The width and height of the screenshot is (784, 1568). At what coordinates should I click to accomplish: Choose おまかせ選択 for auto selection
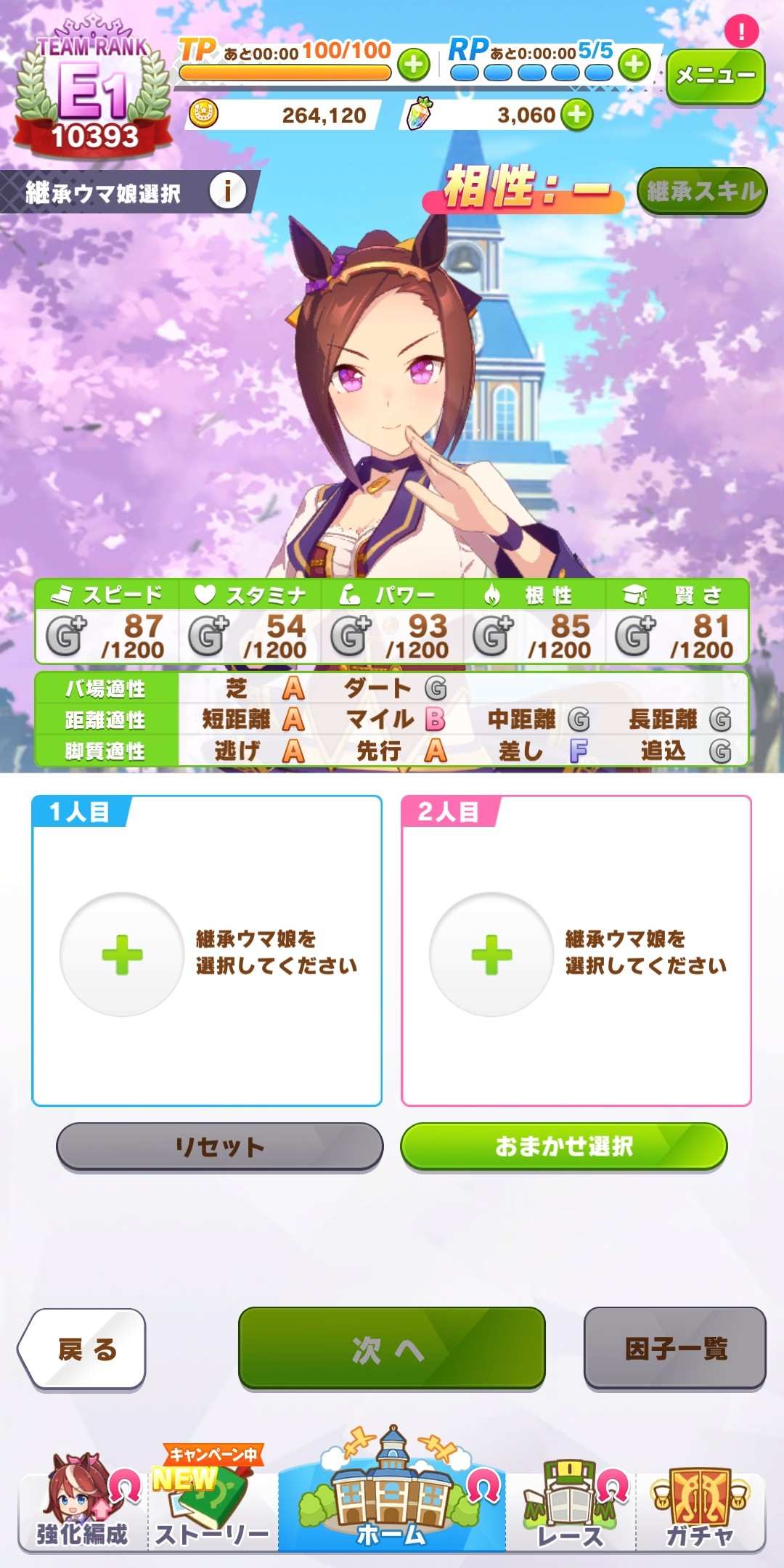point(564,1146)
